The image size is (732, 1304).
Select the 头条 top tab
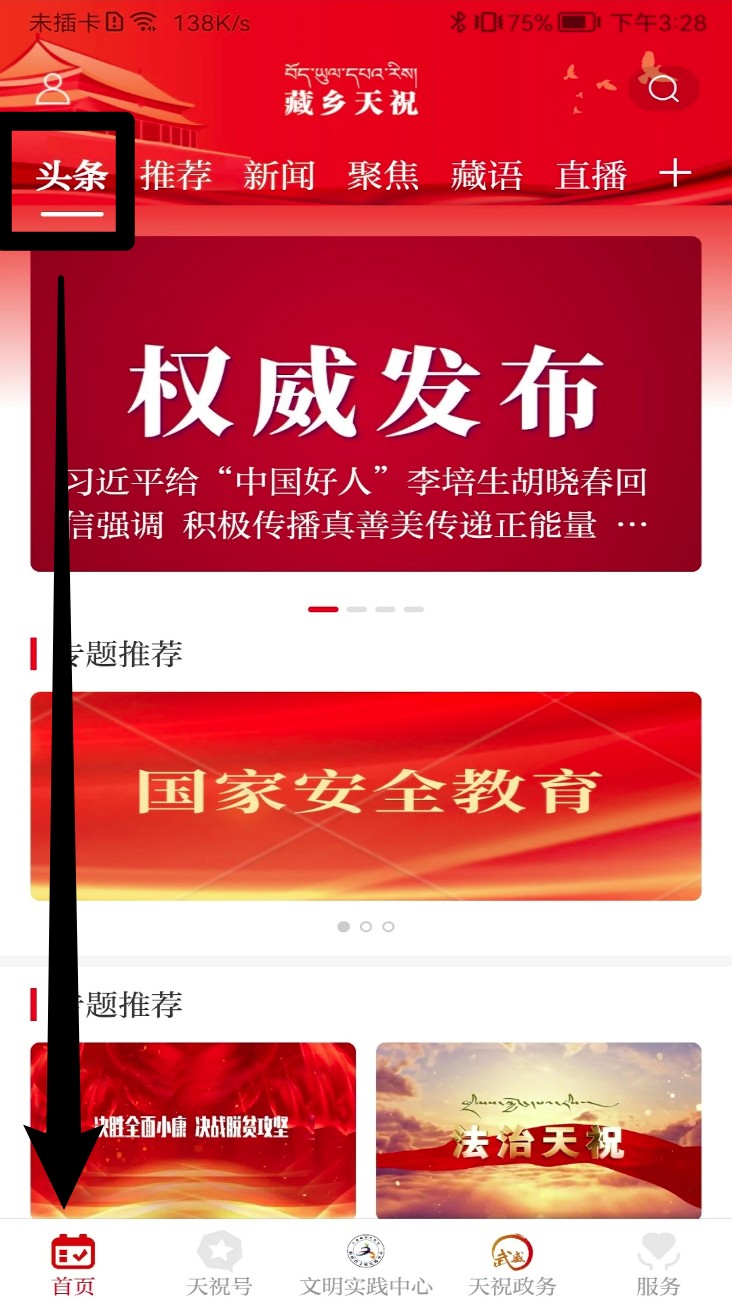click(71, 176)
